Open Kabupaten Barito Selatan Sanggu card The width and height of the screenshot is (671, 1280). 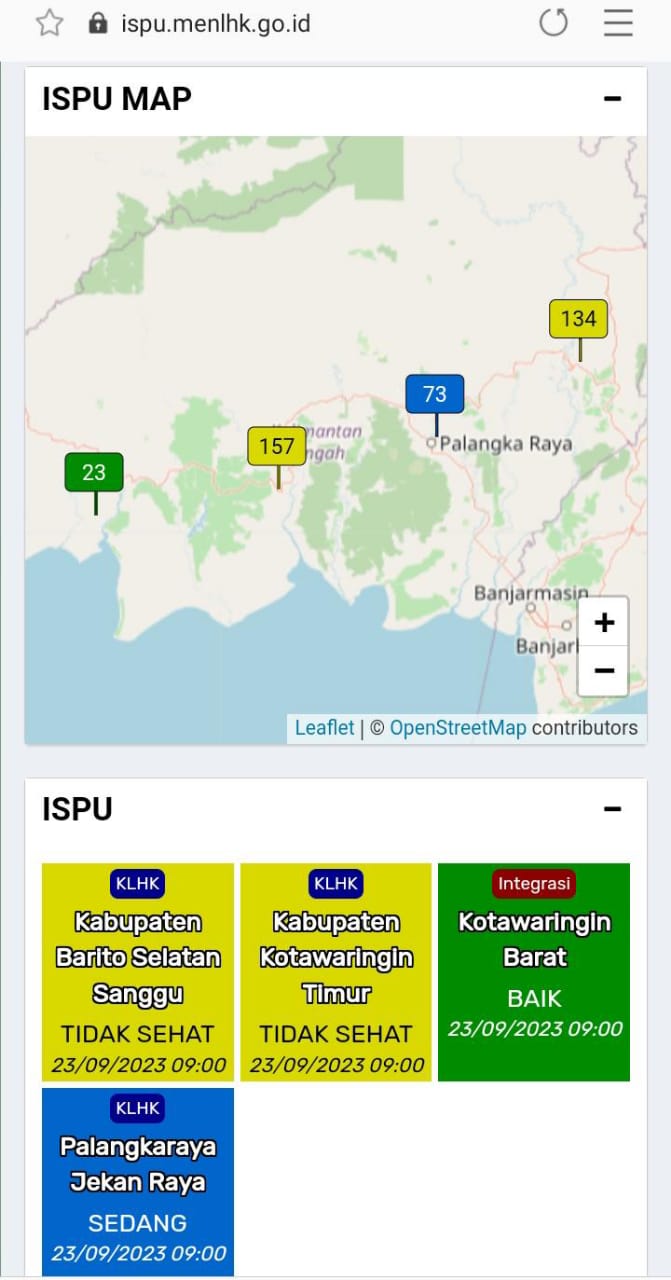point(138,972)
